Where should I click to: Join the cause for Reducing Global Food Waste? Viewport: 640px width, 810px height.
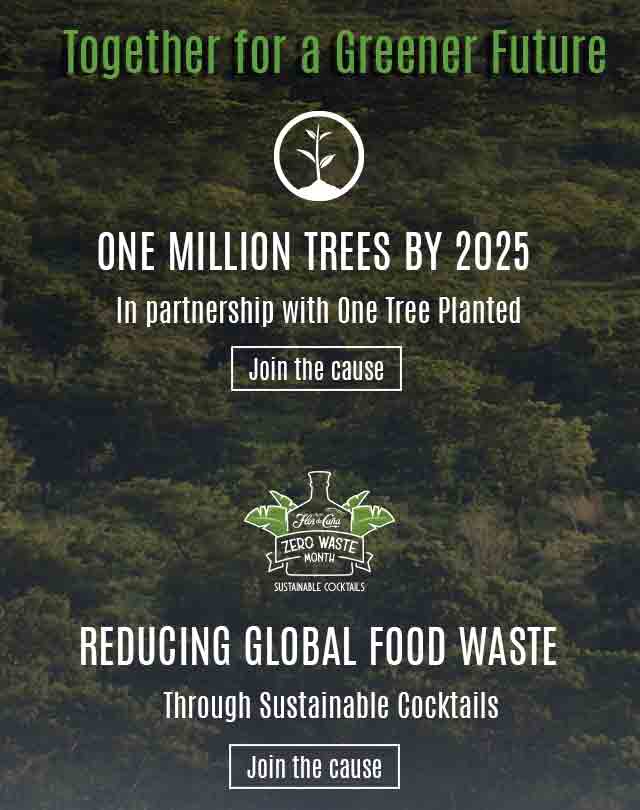[314, 767]
